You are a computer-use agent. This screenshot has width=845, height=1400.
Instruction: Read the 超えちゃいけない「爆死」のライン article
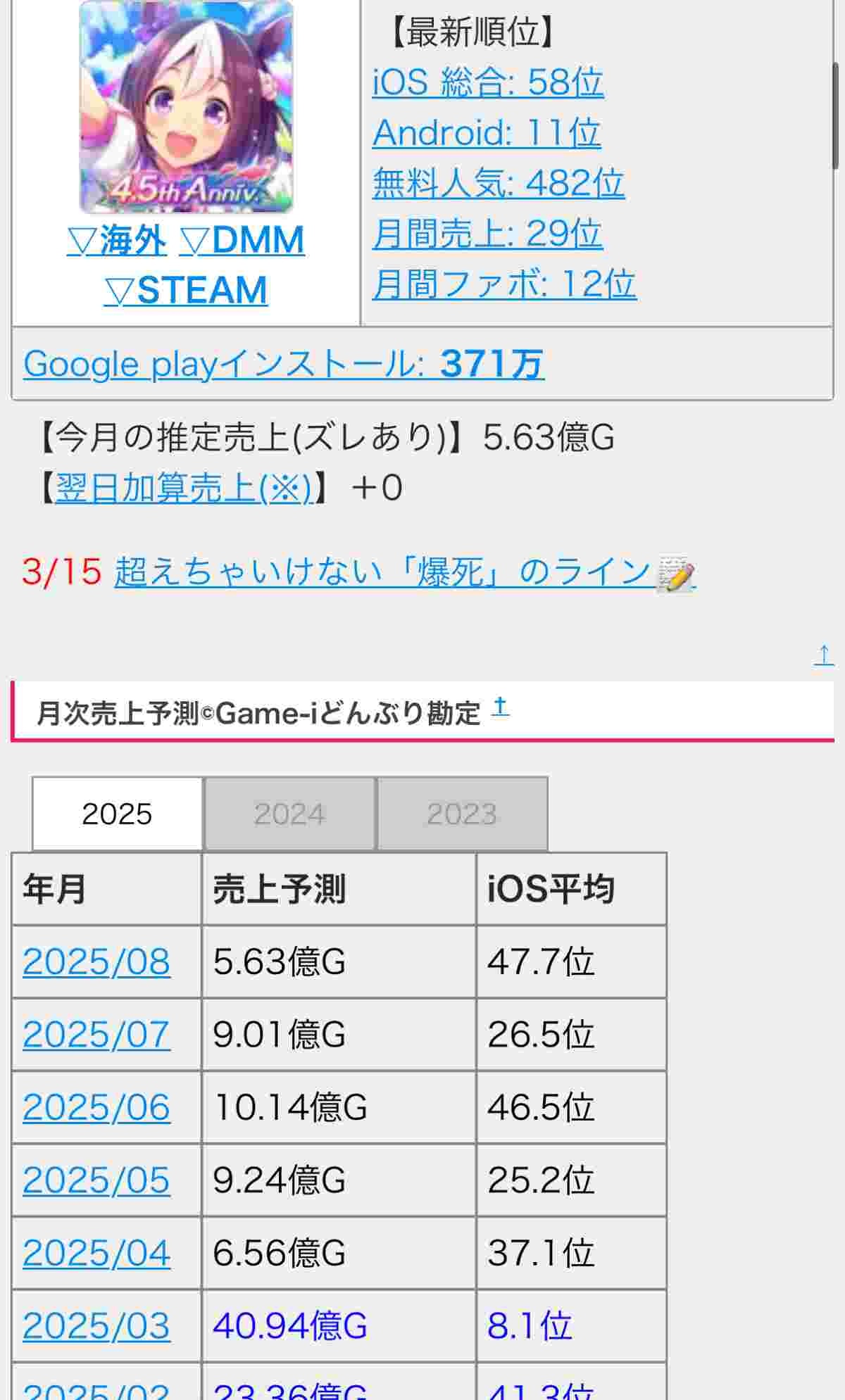(405, 572)
